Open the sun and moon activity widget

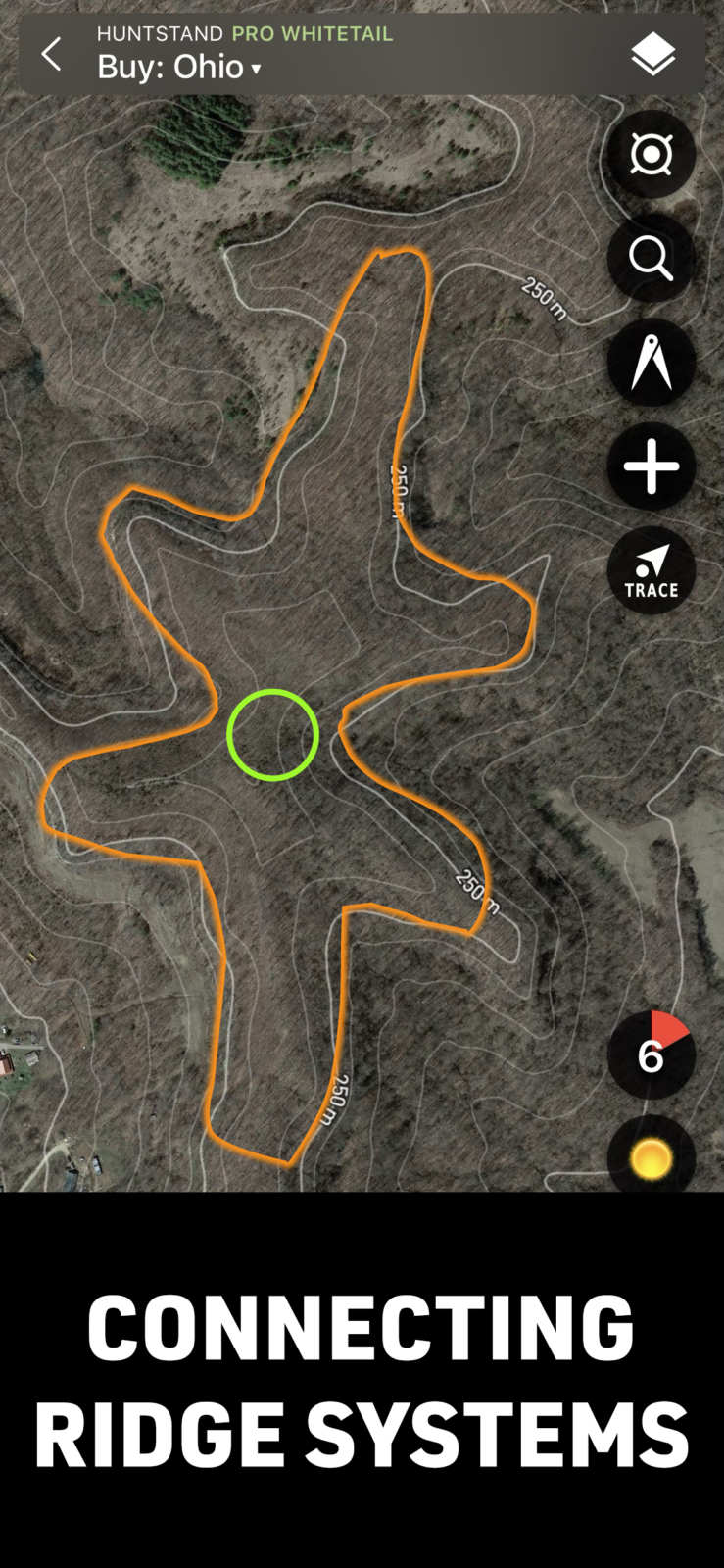tap(652, 1159)
